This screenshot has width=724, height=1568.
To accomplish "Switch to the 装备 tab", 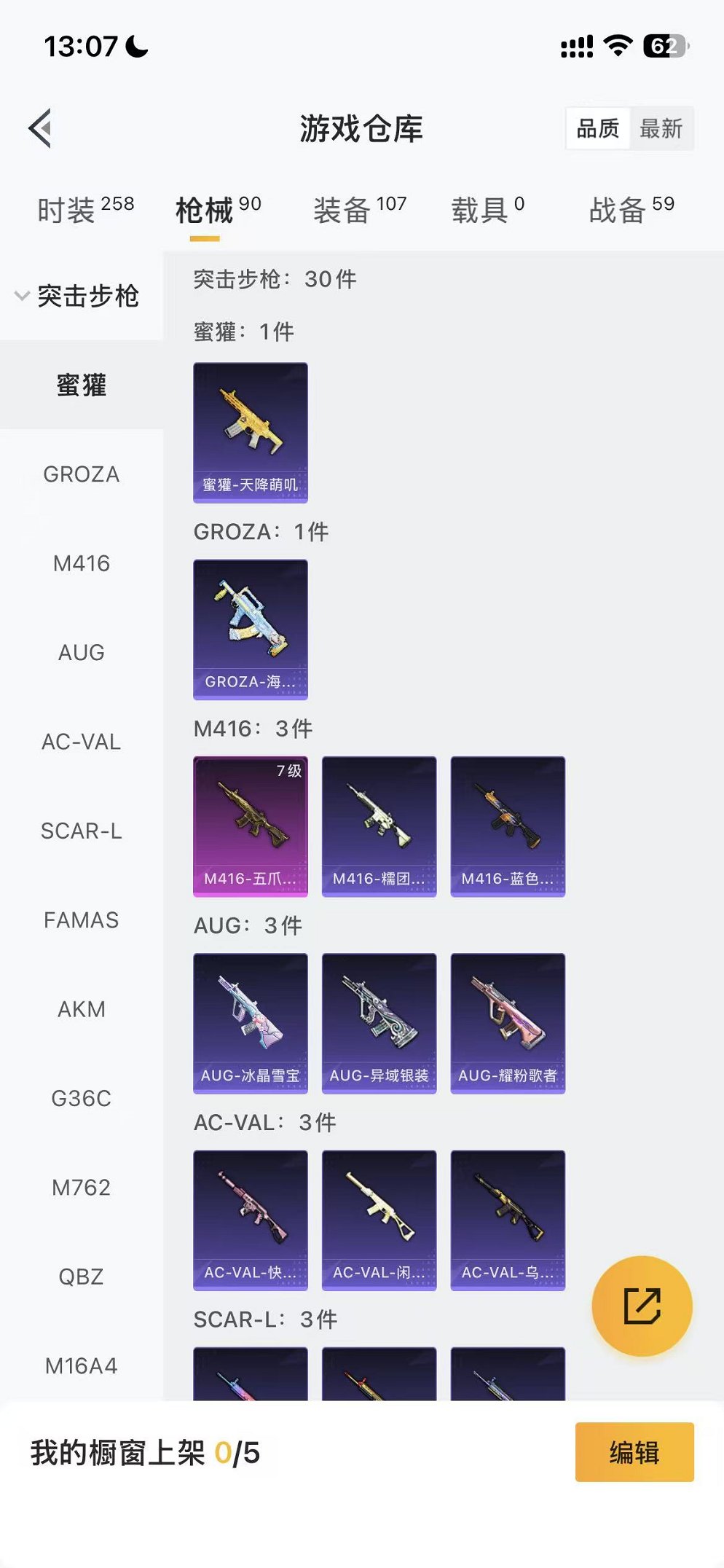I will [x=359, y=210].
